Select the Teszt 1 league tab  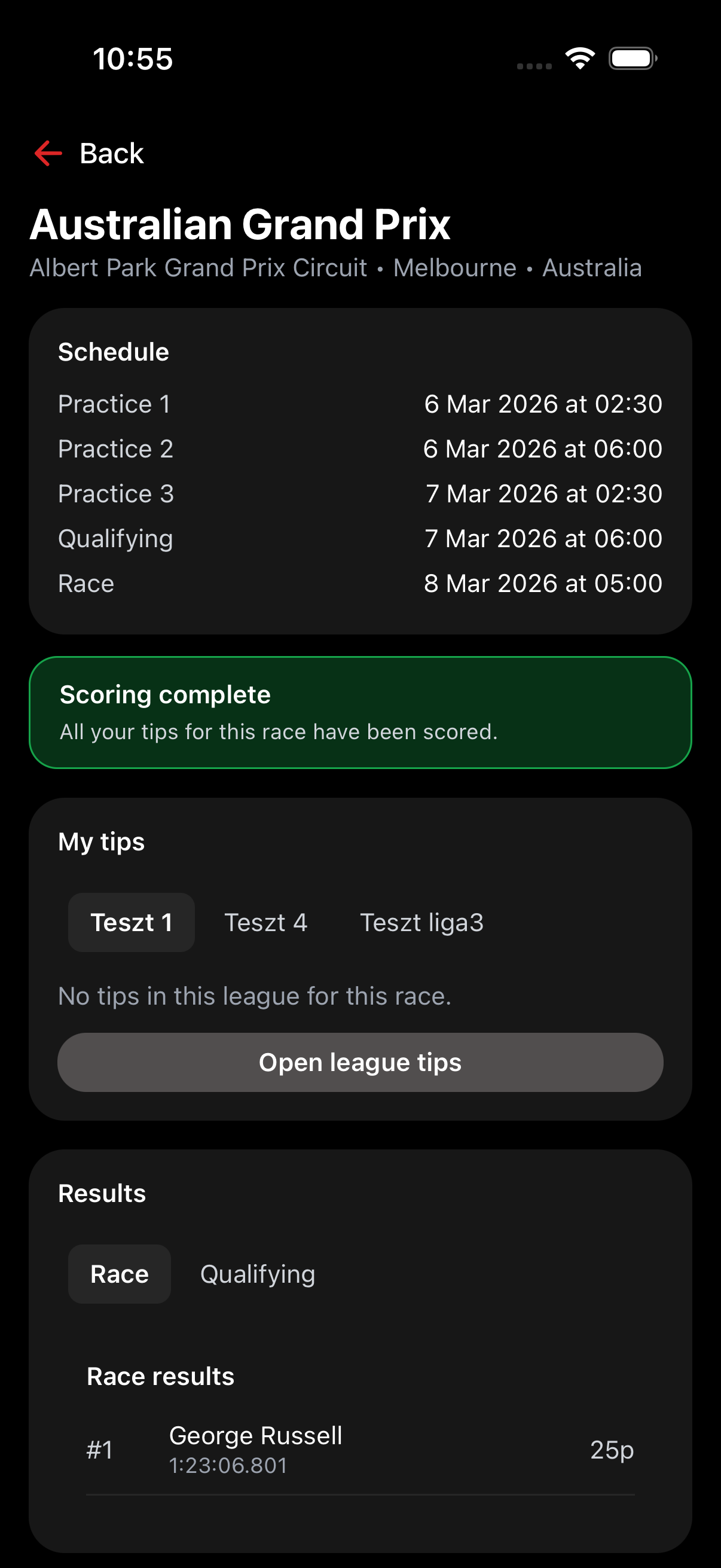point(131,922)
